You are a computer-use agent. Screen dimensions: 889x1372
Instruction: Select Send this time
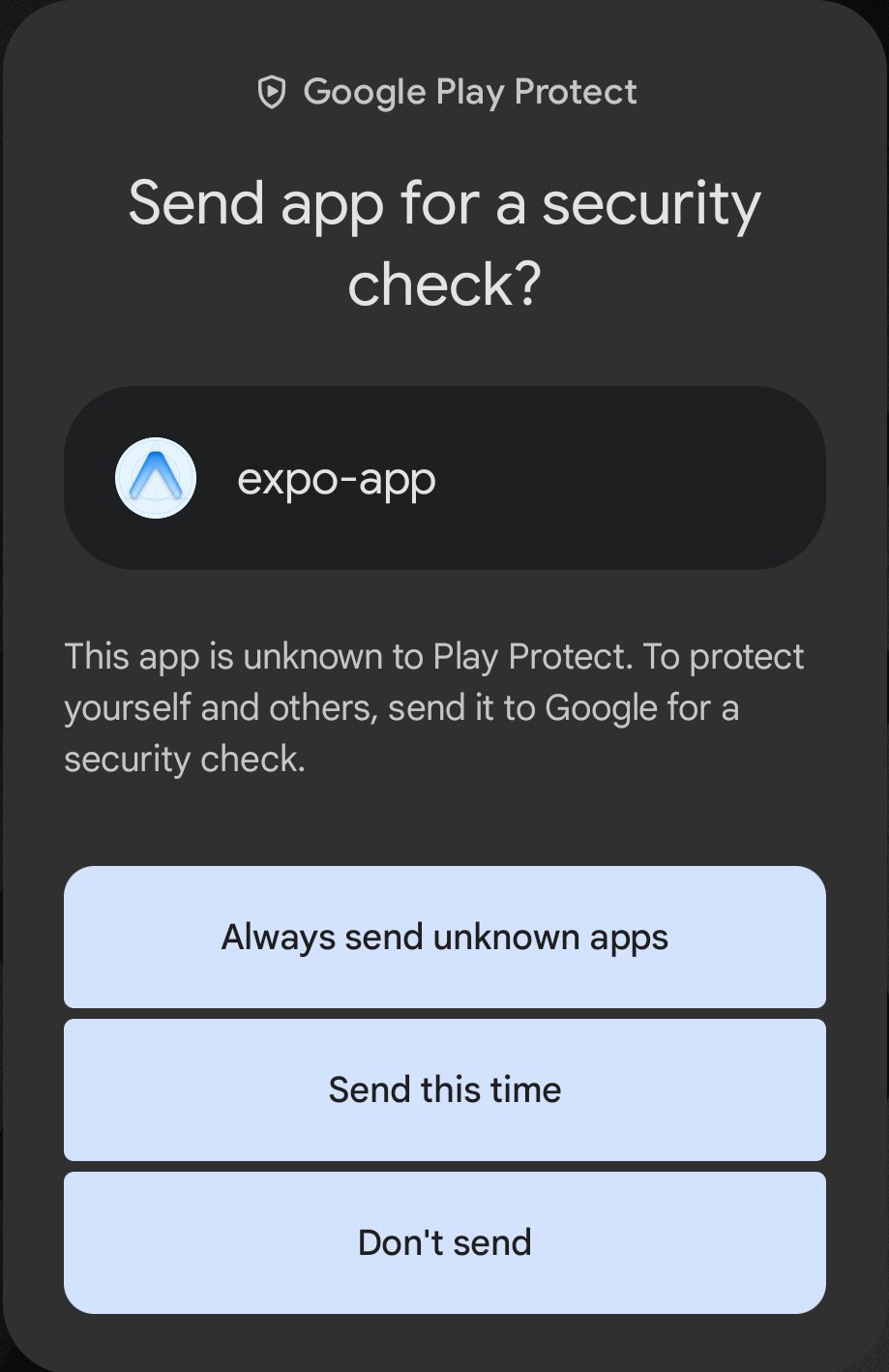tap(444, 1089)
